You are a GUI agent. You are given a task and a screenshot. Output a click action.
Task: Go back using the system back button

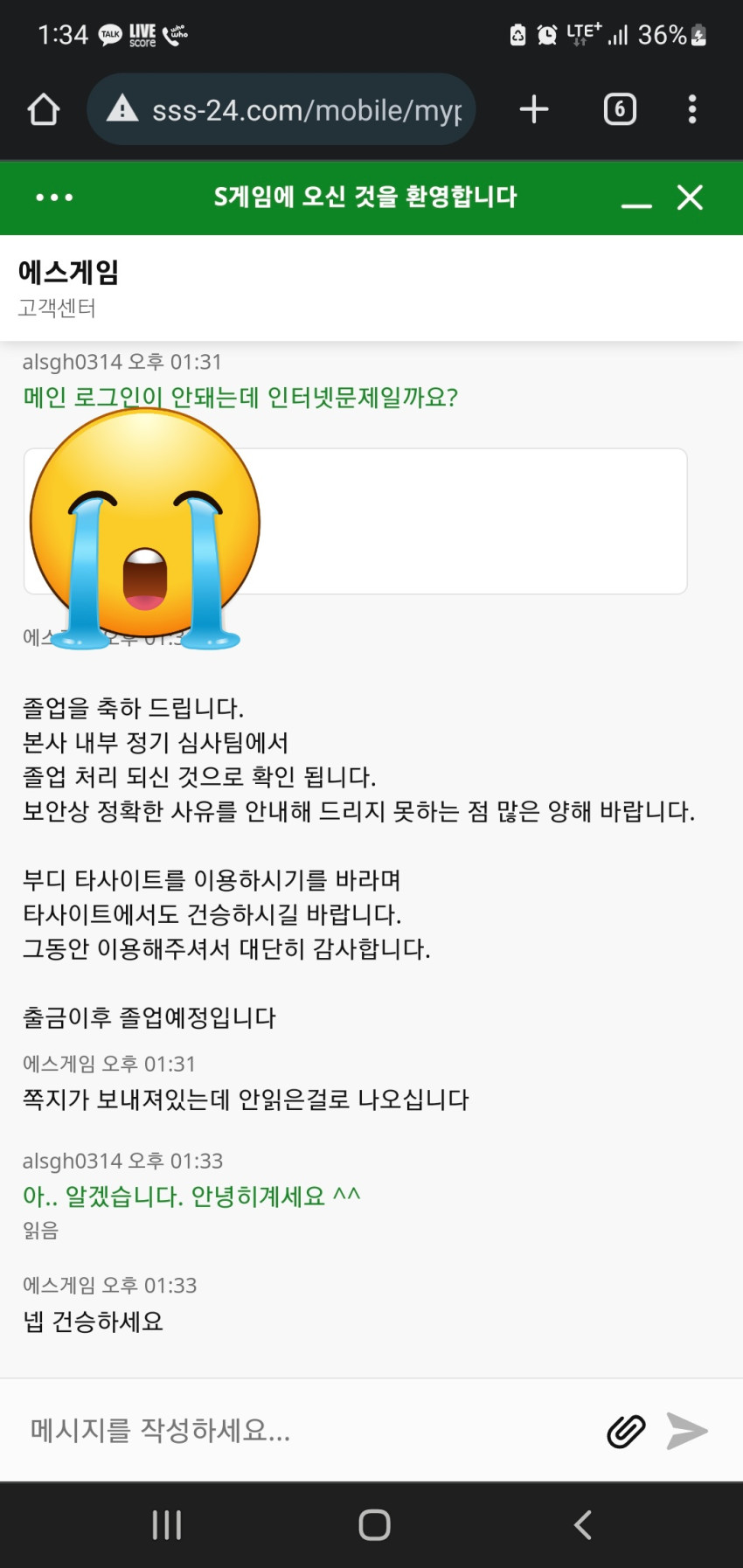click(x=583, y=1525)
